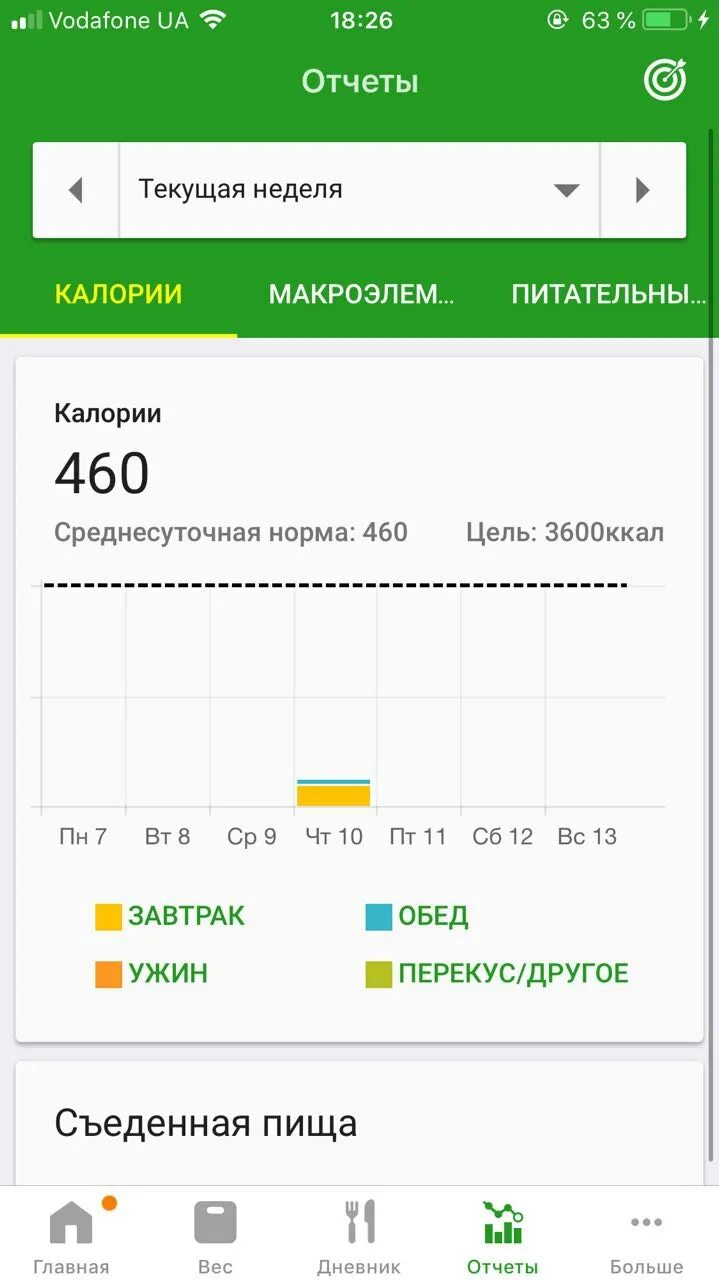
Task: Expand the Текущая неделя period dropdown
Action: 360,190
